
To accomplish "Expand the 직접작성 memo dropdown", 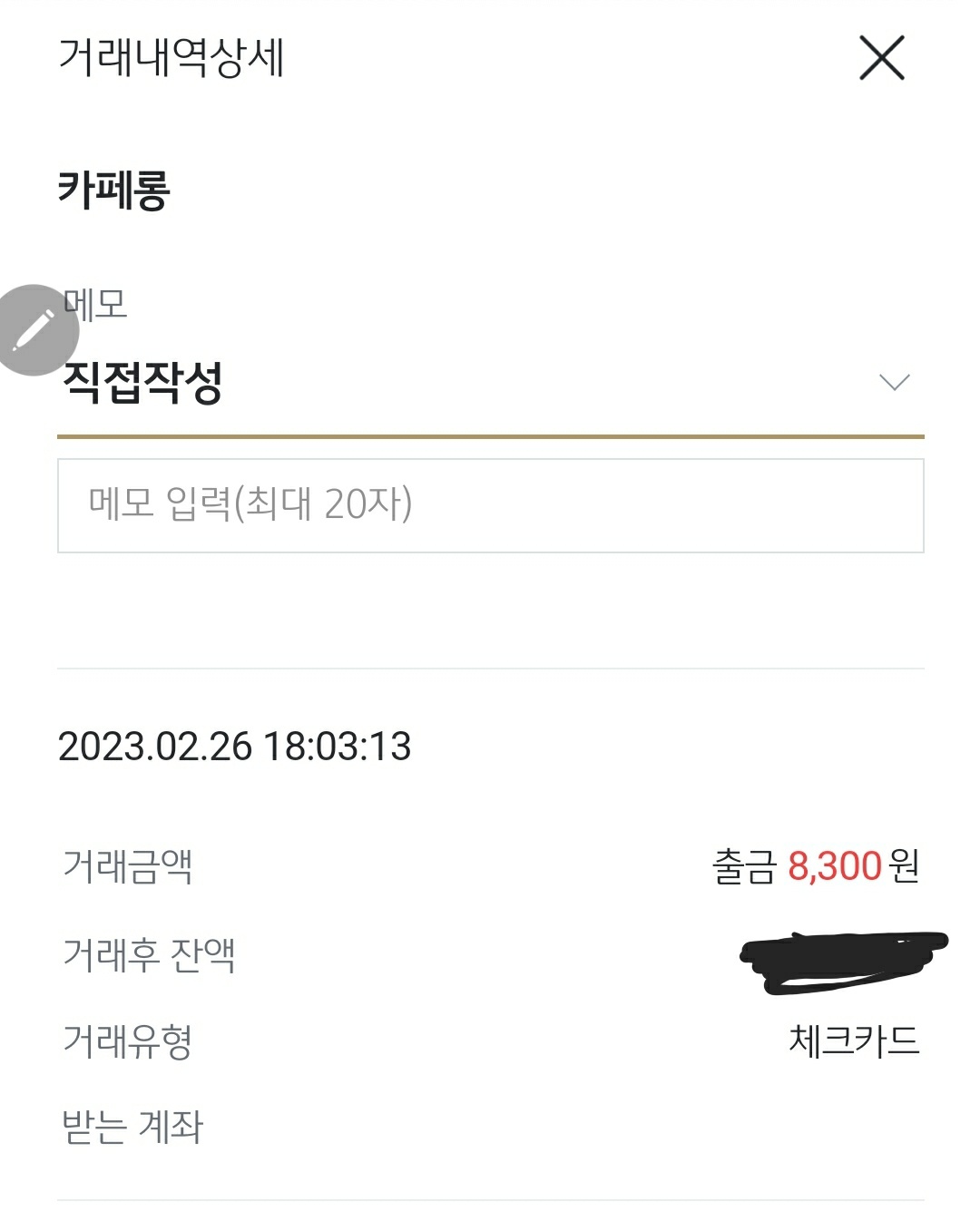I will click(x=894, y=383).
